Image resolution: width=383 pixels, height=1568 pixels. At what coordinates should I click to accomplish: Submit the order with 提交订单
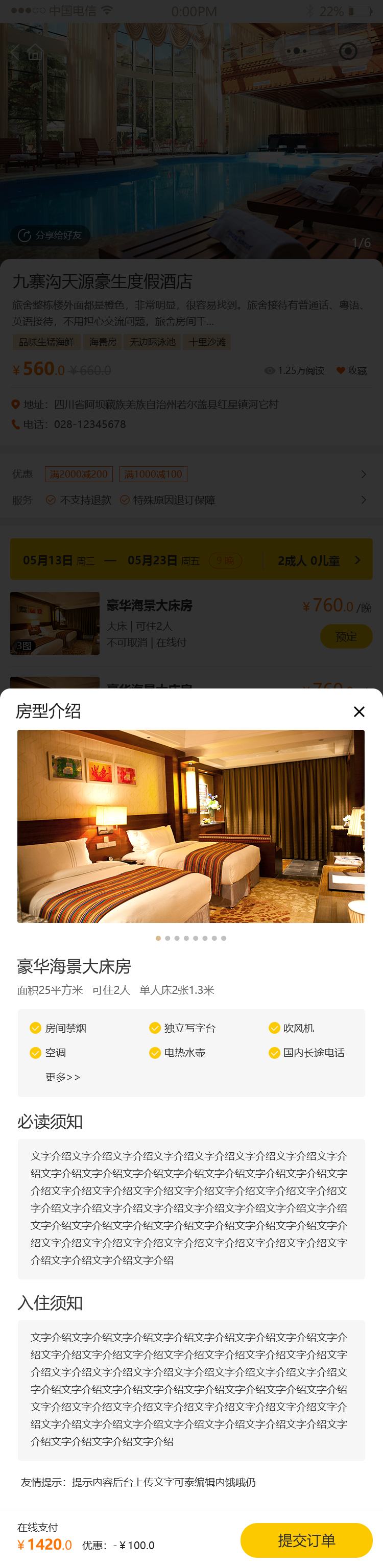click(306, 1539)
